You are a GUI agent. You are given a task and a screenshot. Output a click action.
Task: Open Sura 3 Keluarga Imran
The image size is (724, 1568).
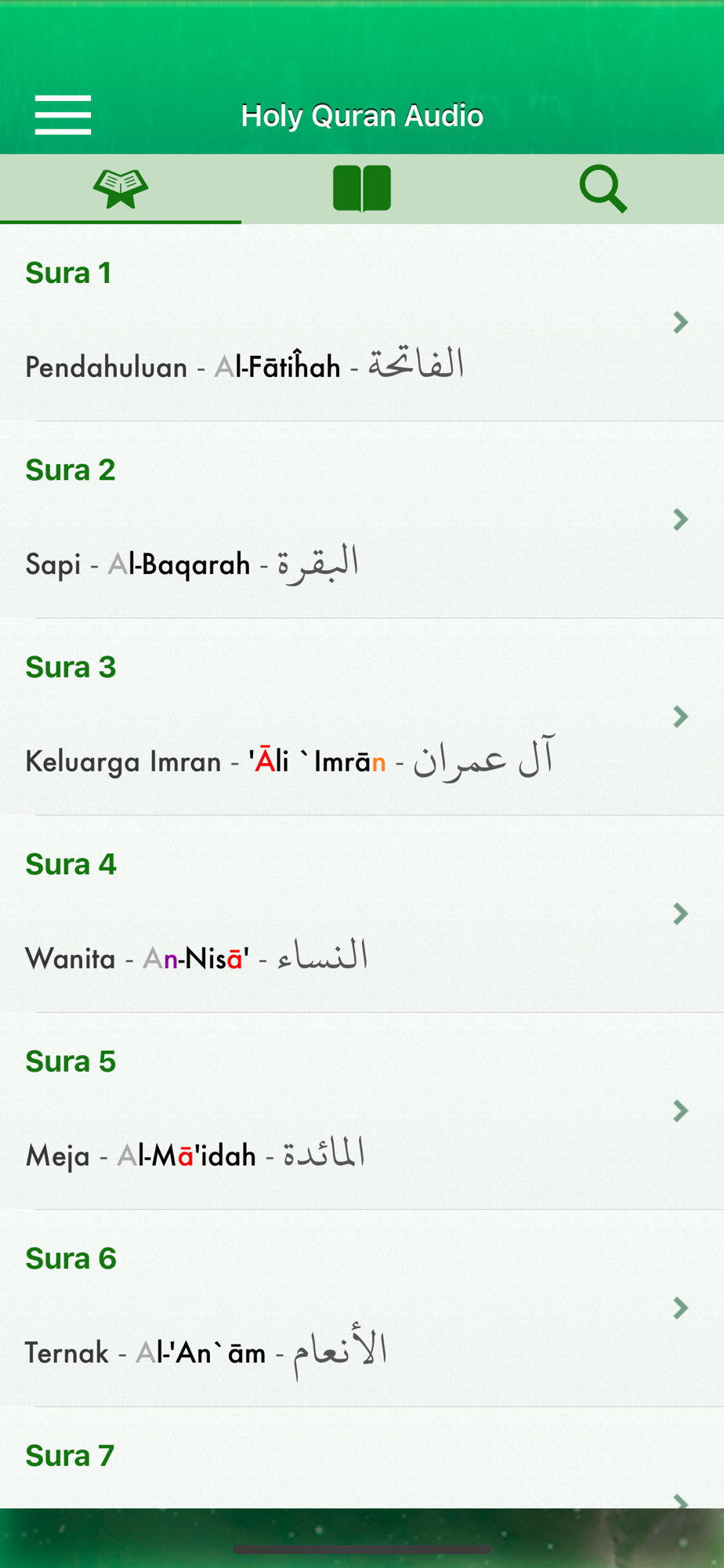[362, 717]
